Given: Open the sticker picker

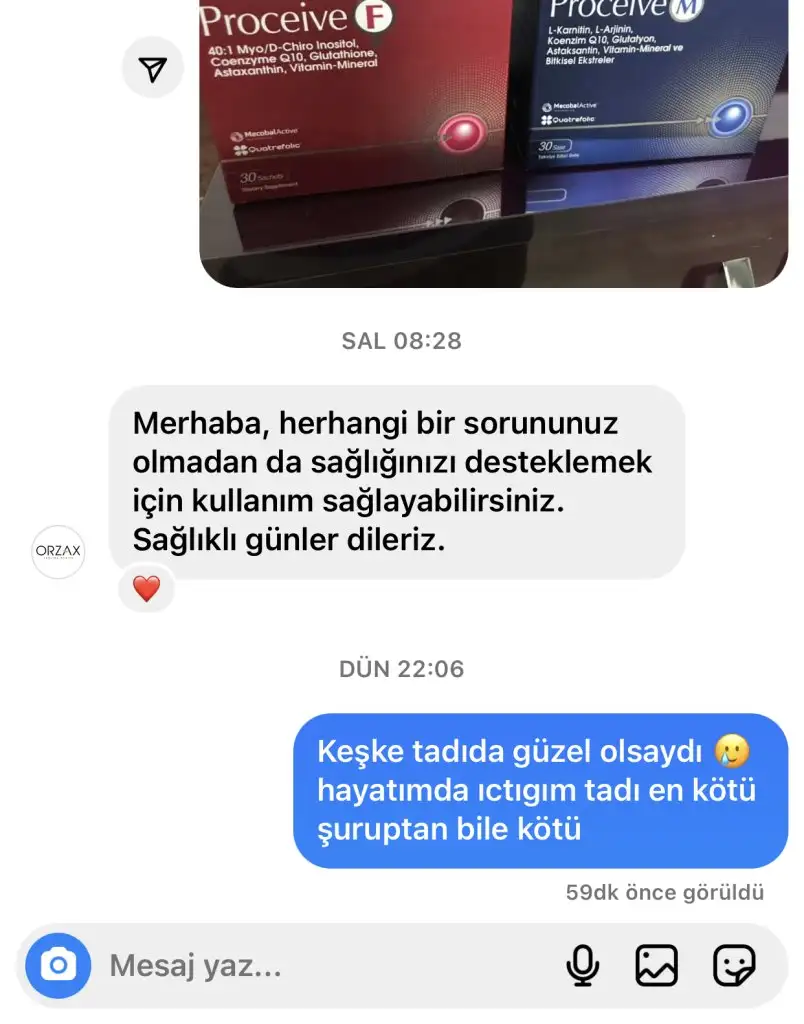Looking at the screenshot, I should point(733,965).
